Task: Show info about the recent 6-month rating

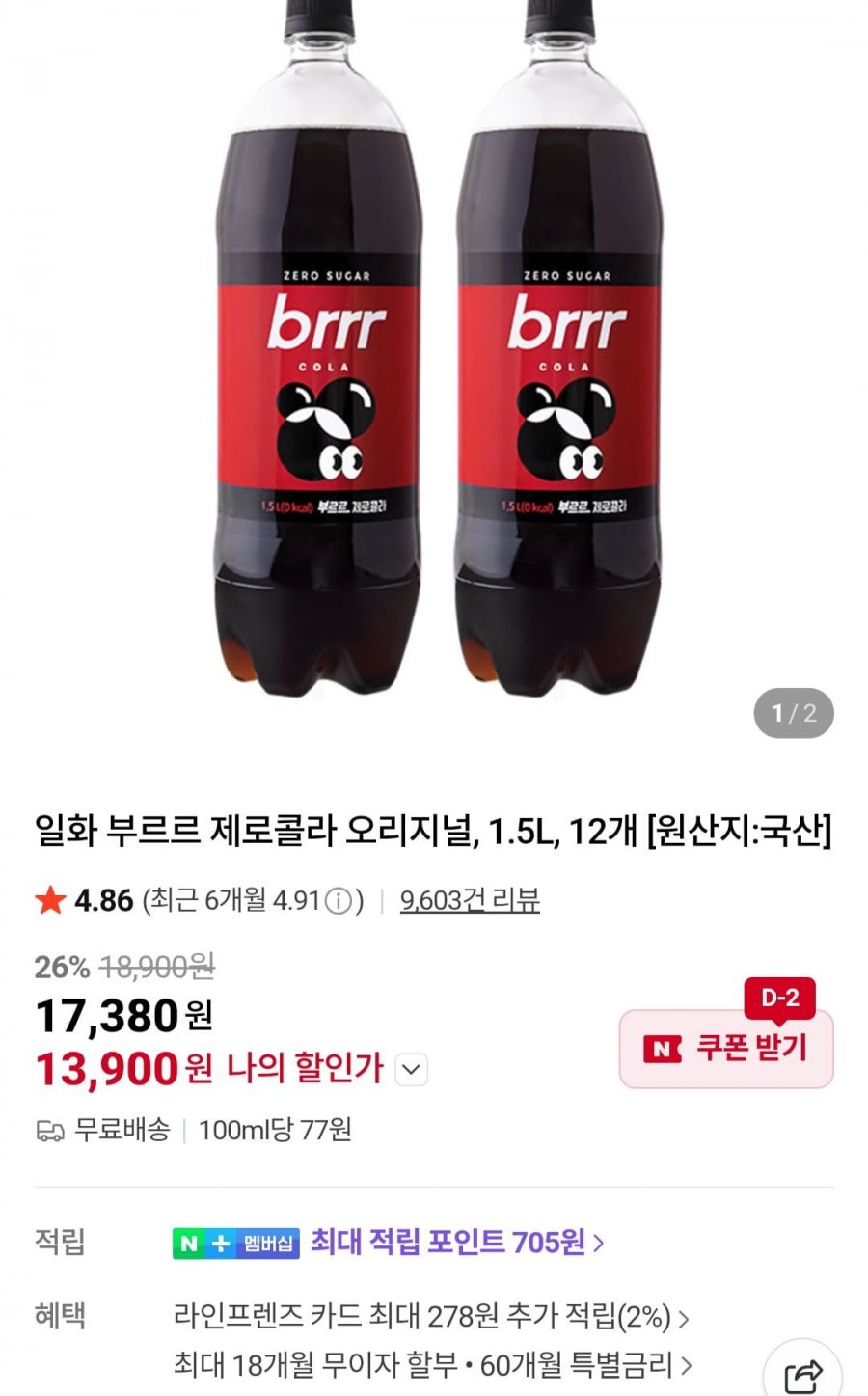Action: 338,901
